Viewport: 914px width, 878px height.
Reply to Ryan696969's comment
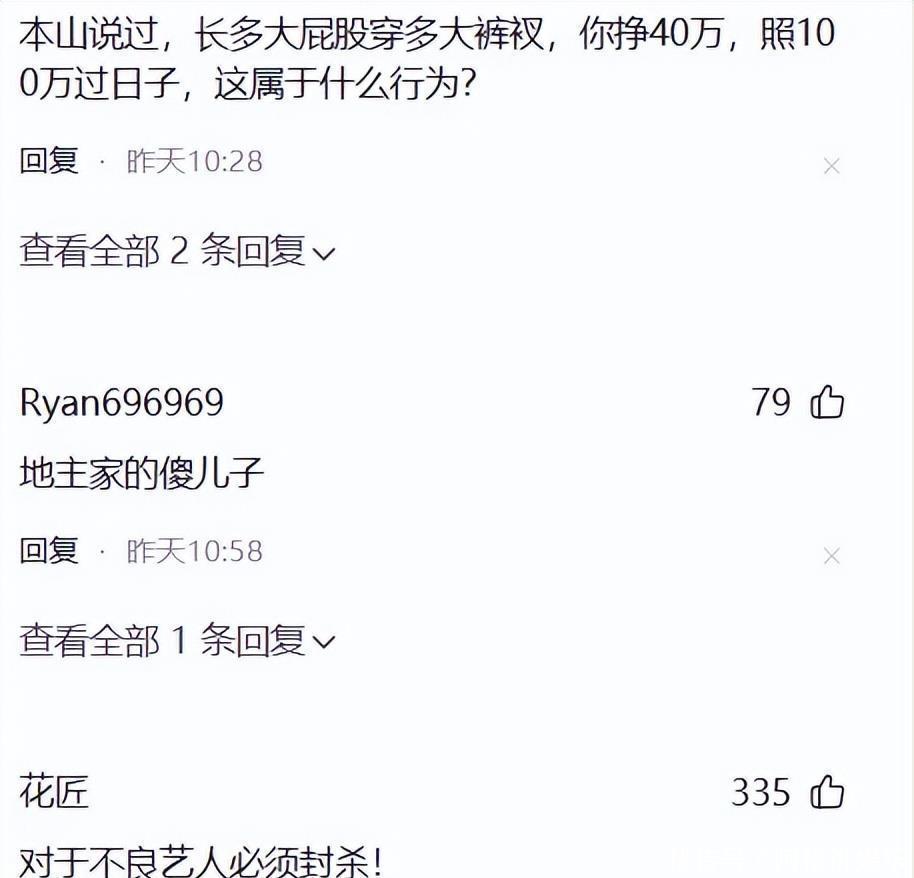click(49, 550)
